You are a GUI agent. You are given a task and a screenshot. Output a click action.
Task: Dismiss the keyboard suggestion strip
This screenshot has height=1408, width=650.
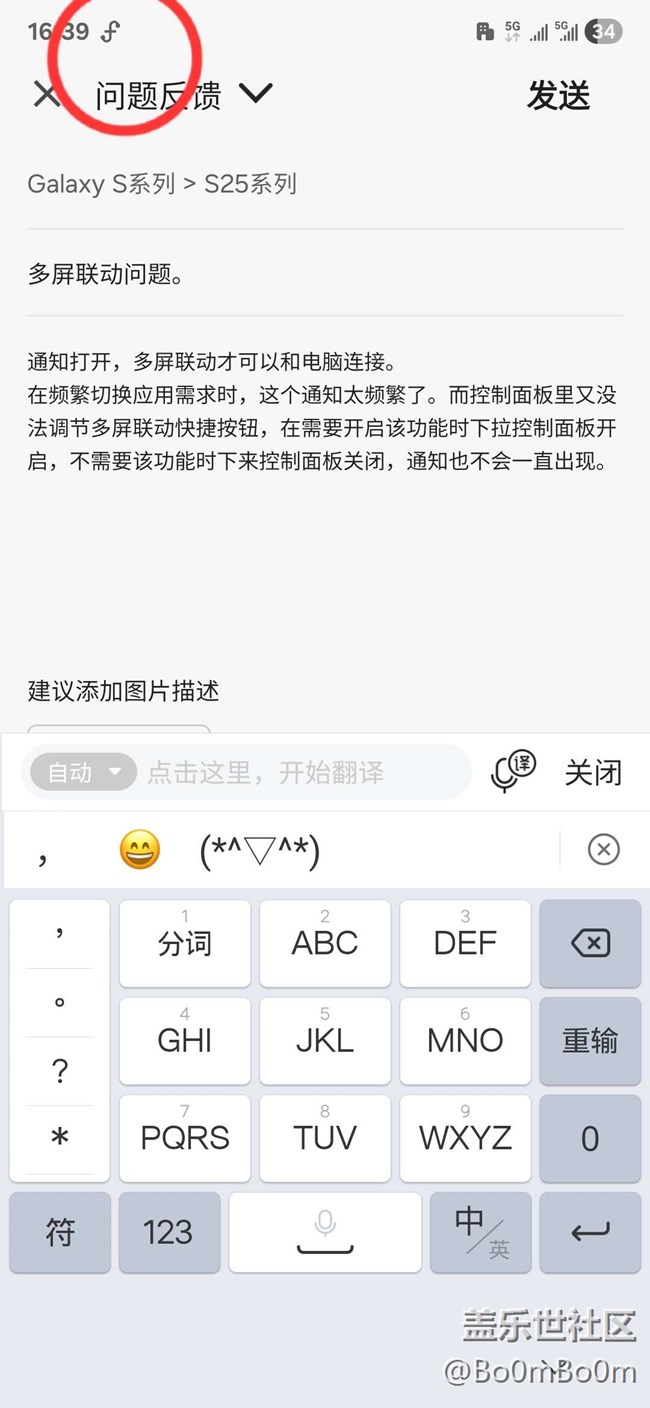coord(603,850)
